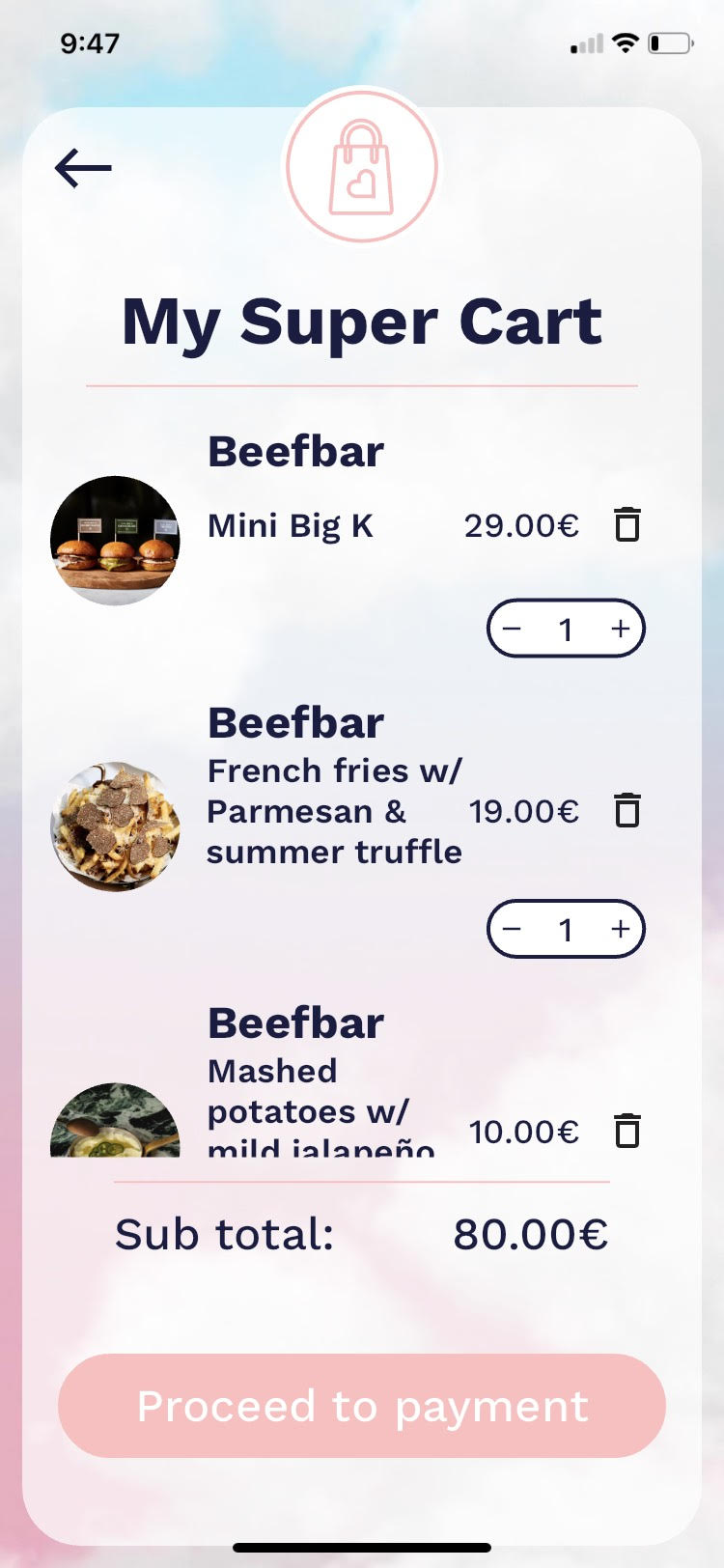This screenshot has height=1568, width=724.
Task: Tap the trash icon beside Mashed potatoes
Action: pos(628,1132)
